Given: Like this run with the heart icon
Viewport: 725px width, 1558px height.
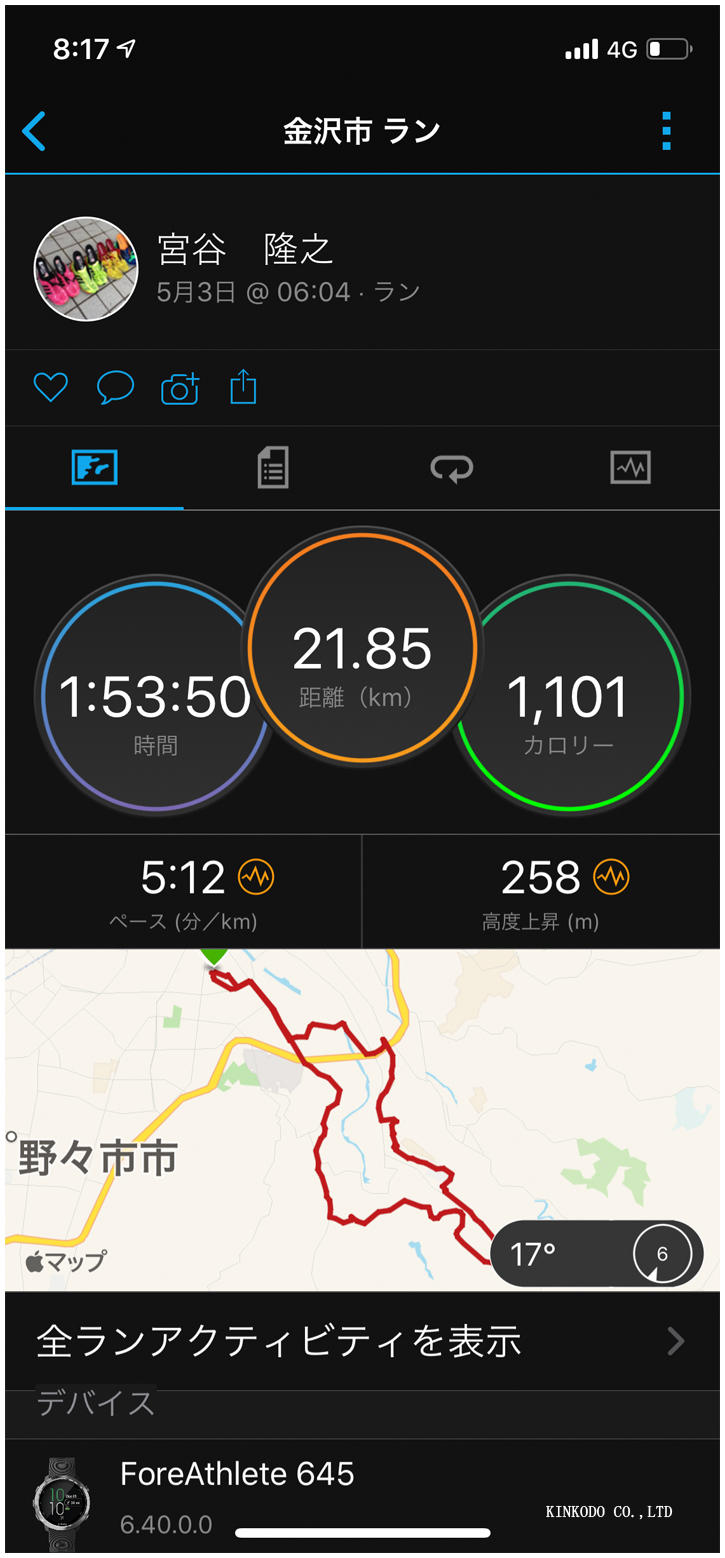Looking at the screenshot, I should click(x=51, y=387).
